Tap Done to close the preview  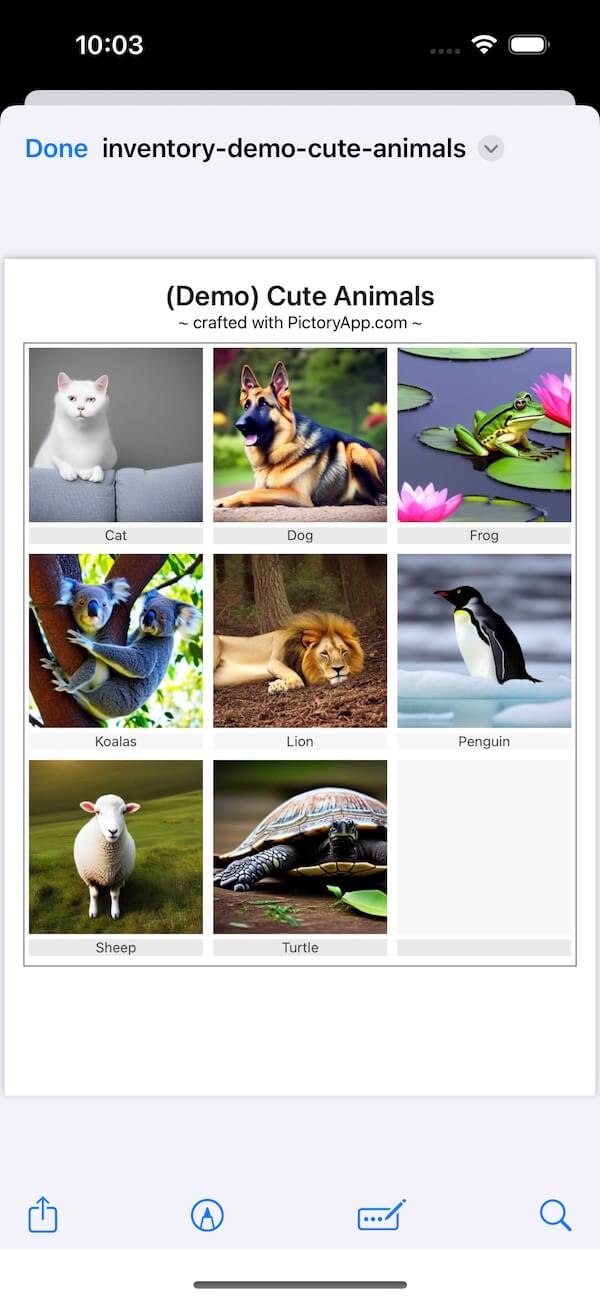point(56,149)
